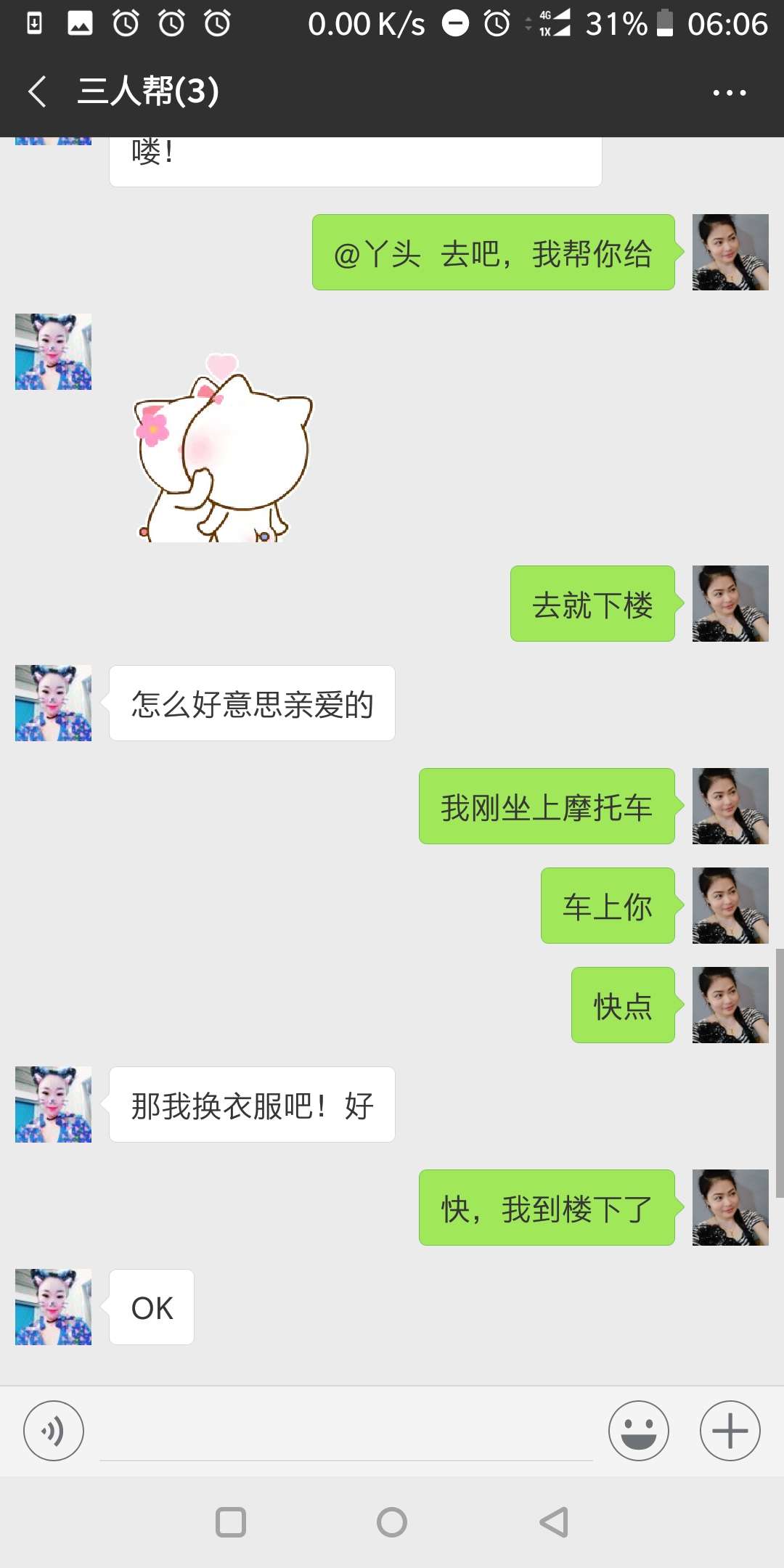This screenshot has width=784, height=1568.
Task: Open the emoji picker icon
Action: [x=638, y=1431]
